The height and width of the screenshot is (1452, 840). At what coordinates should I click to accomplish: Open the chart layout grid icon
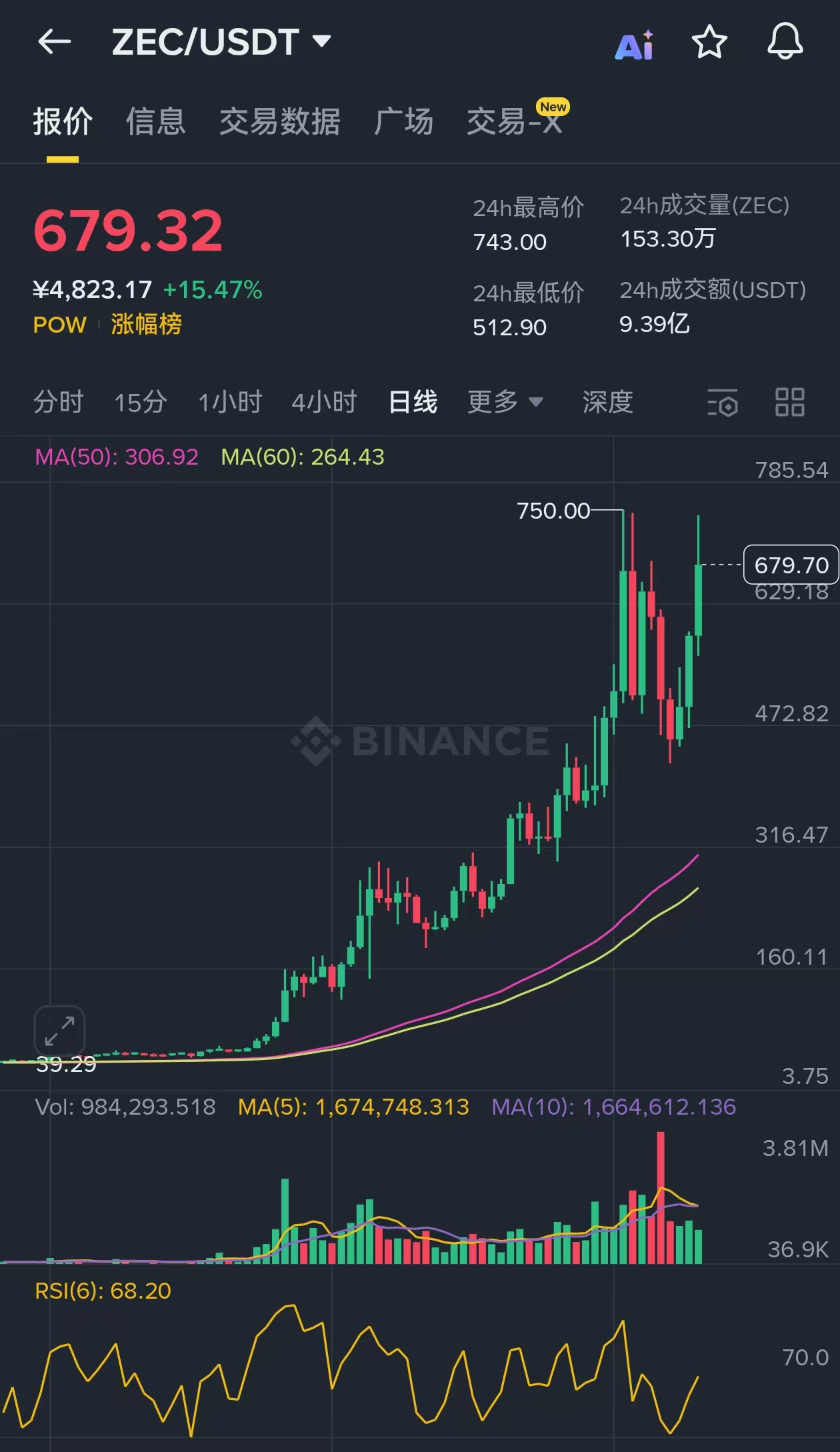[x=790, y=403]
